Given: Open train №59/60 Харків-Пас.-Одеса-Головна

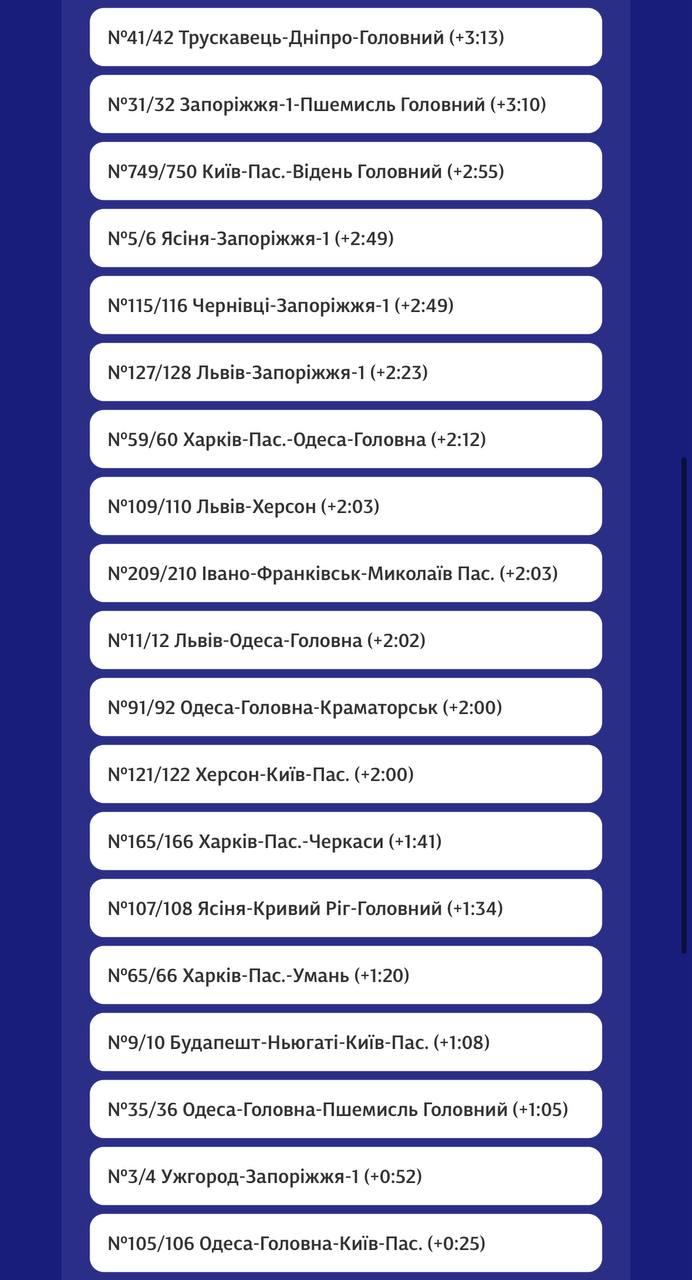Looking at the screenshot, I should (345, 440).
